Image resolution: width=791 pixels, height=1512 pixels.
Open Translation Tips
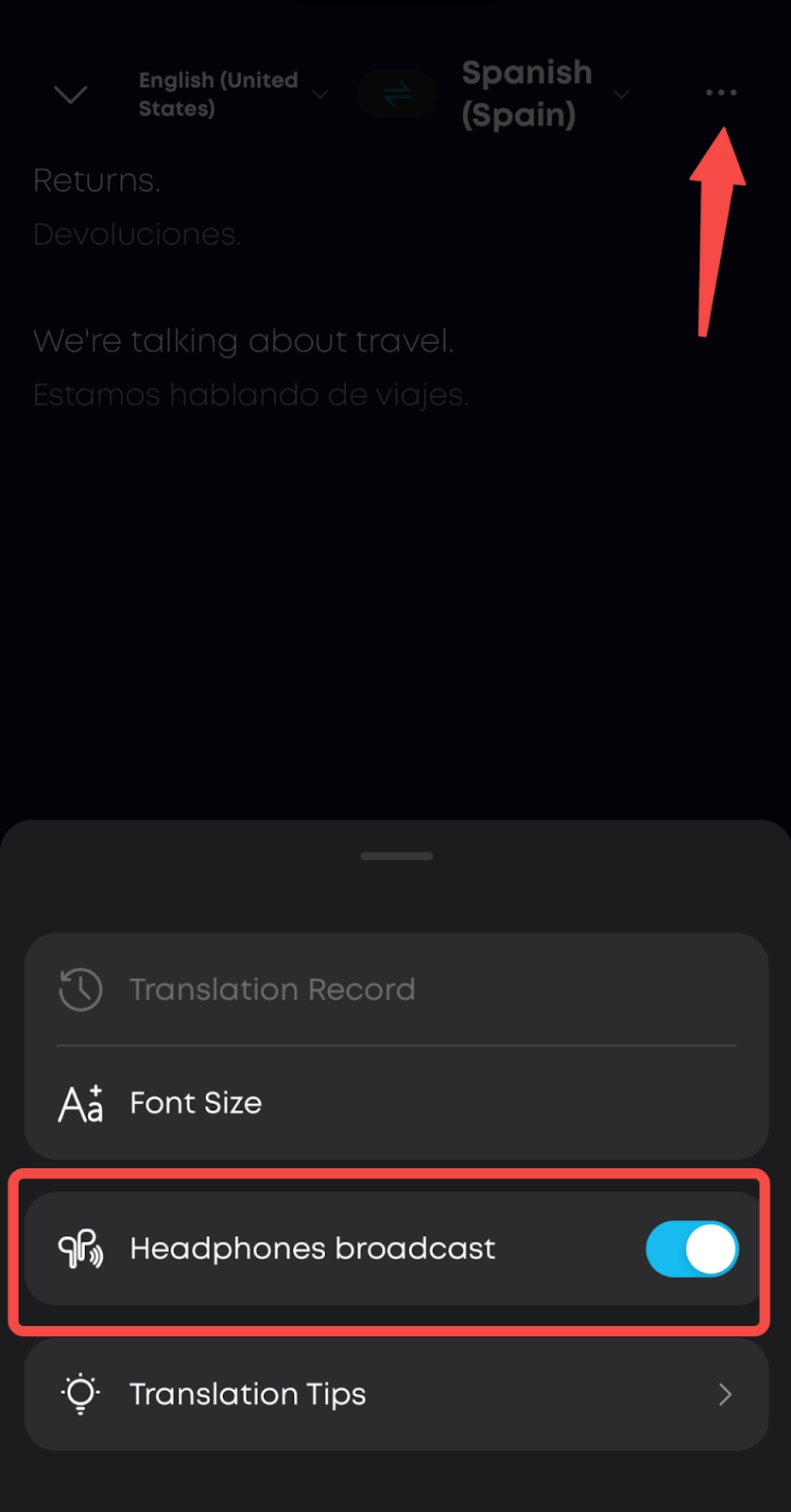click(396, 1394)
